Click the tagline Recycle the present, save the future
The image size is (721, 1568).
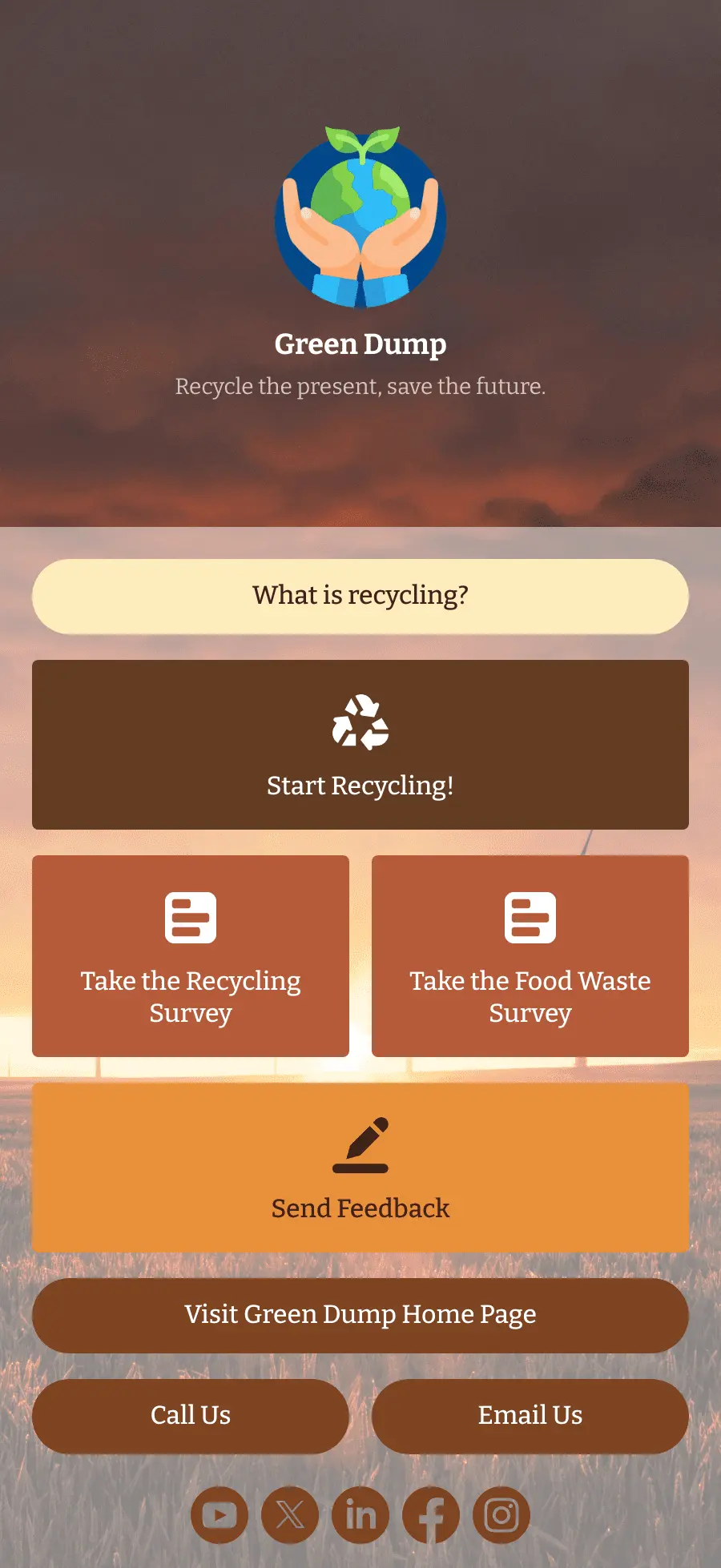(360, 387)
